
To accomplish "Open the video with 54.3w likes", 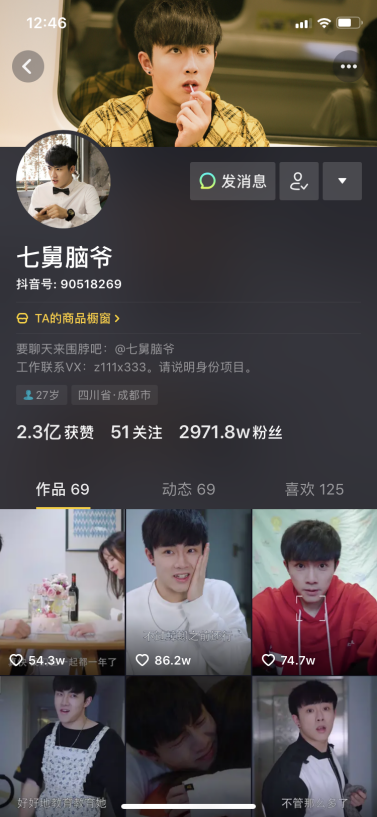I will (62, 592).
